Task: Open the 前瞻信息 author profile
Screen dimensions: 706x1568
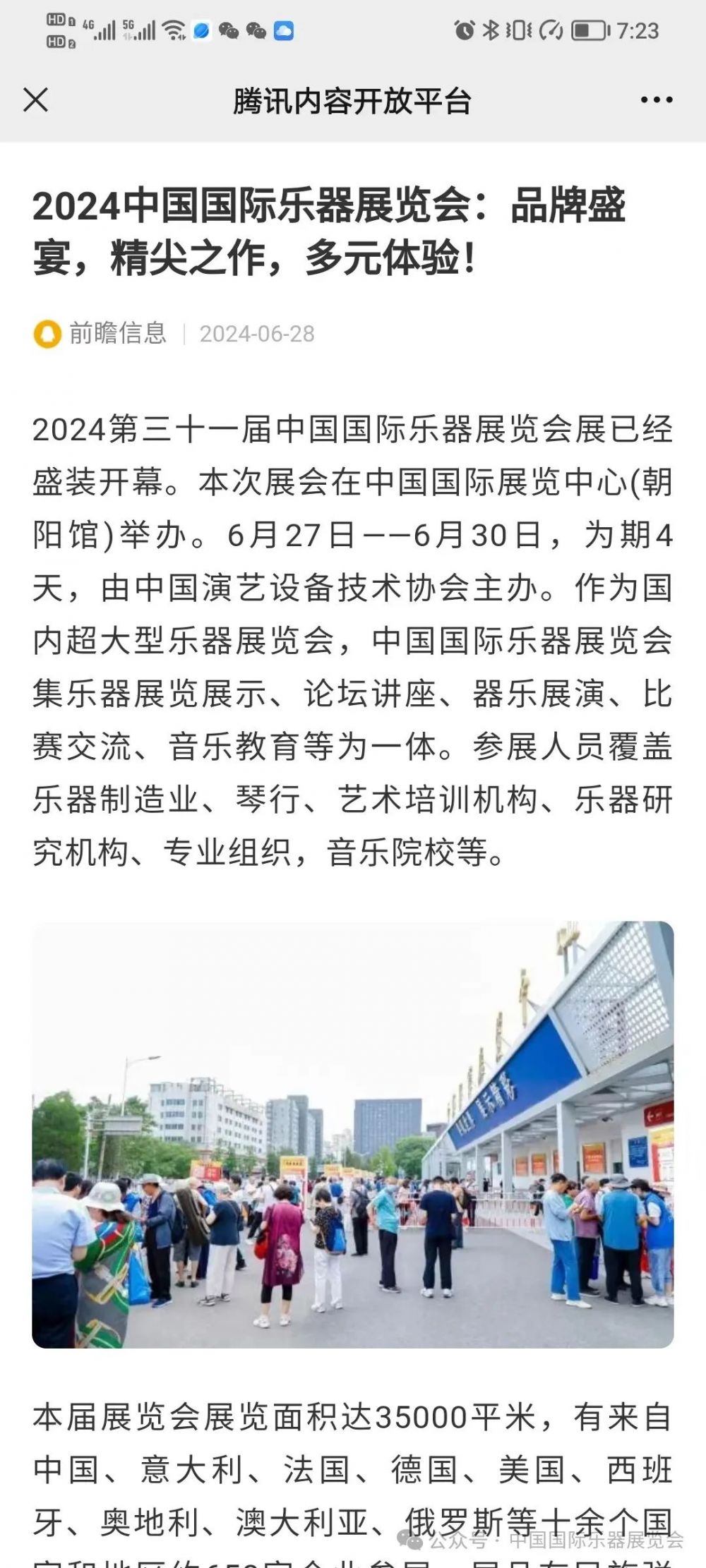Action: coord(116,333)
